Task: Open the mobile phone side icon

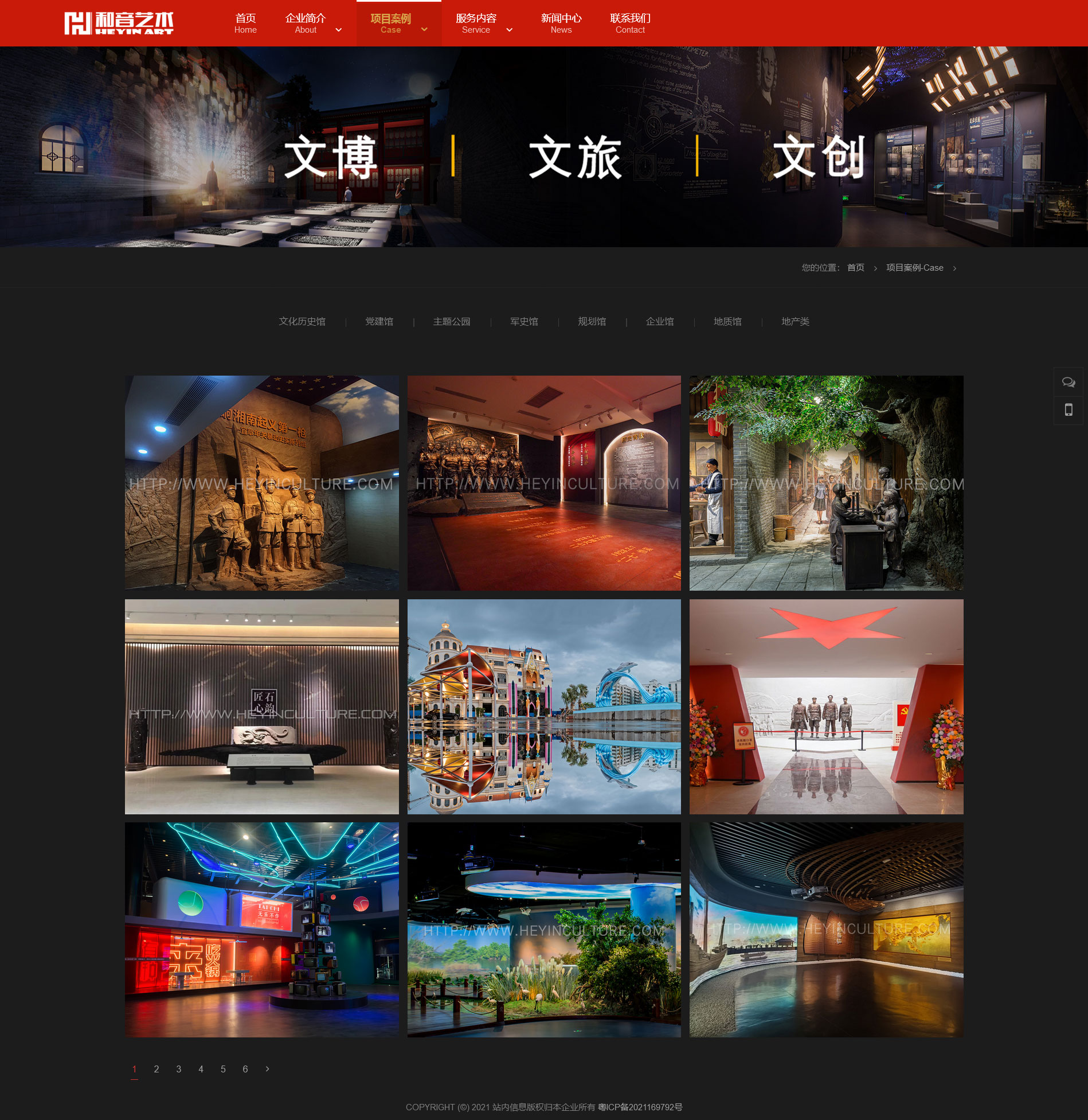Action: [1068, 410]
